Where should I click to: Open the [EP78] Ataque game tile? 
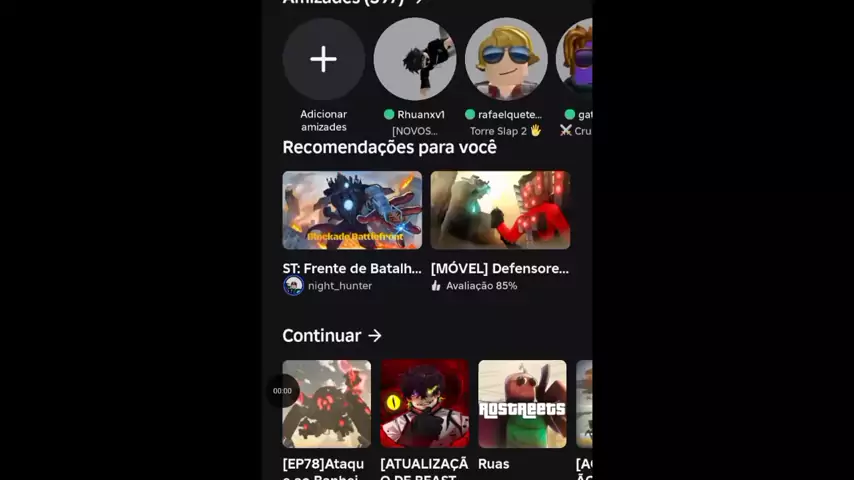tap(326, 404)
